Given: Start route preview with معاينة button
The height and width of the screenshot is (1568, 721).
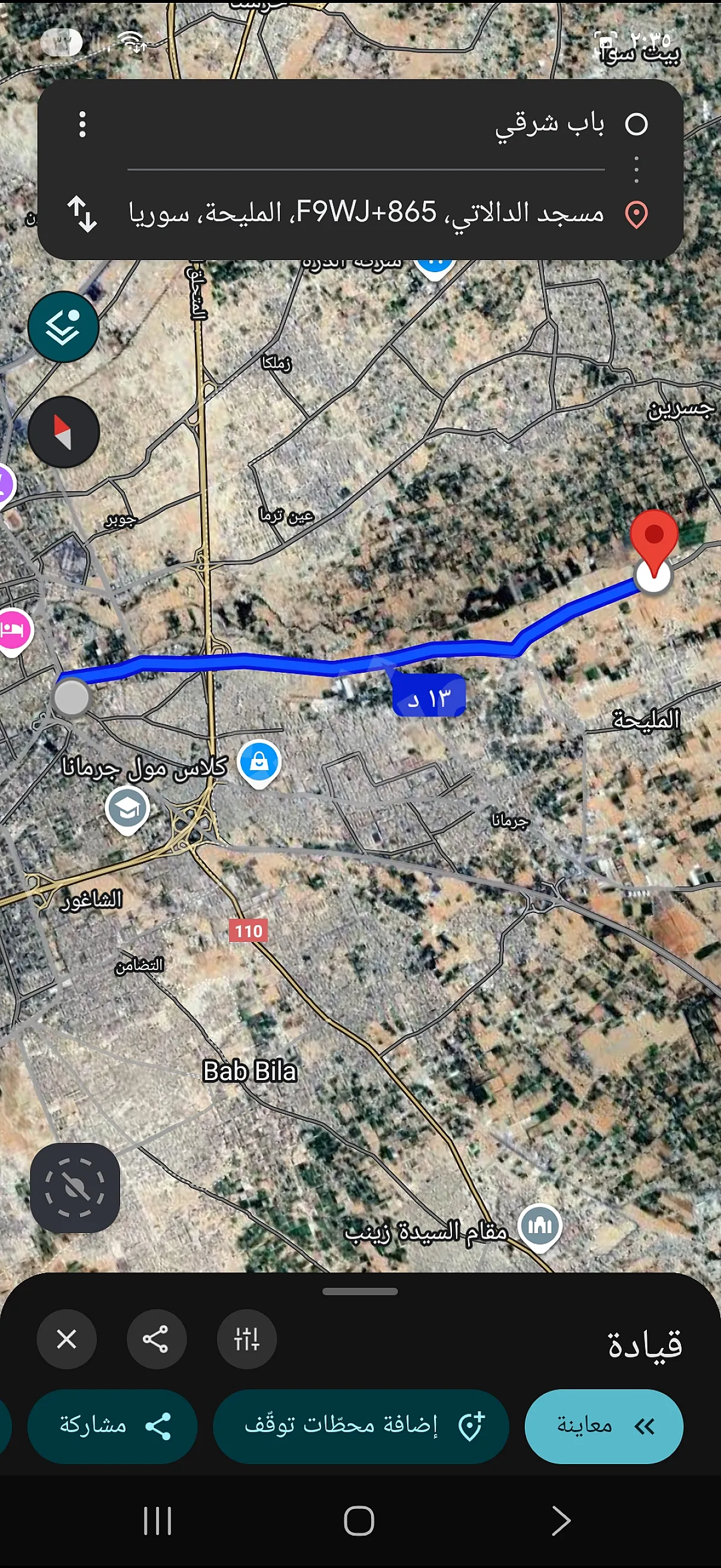Looking at the screenshot, I should click(603, 1426).
